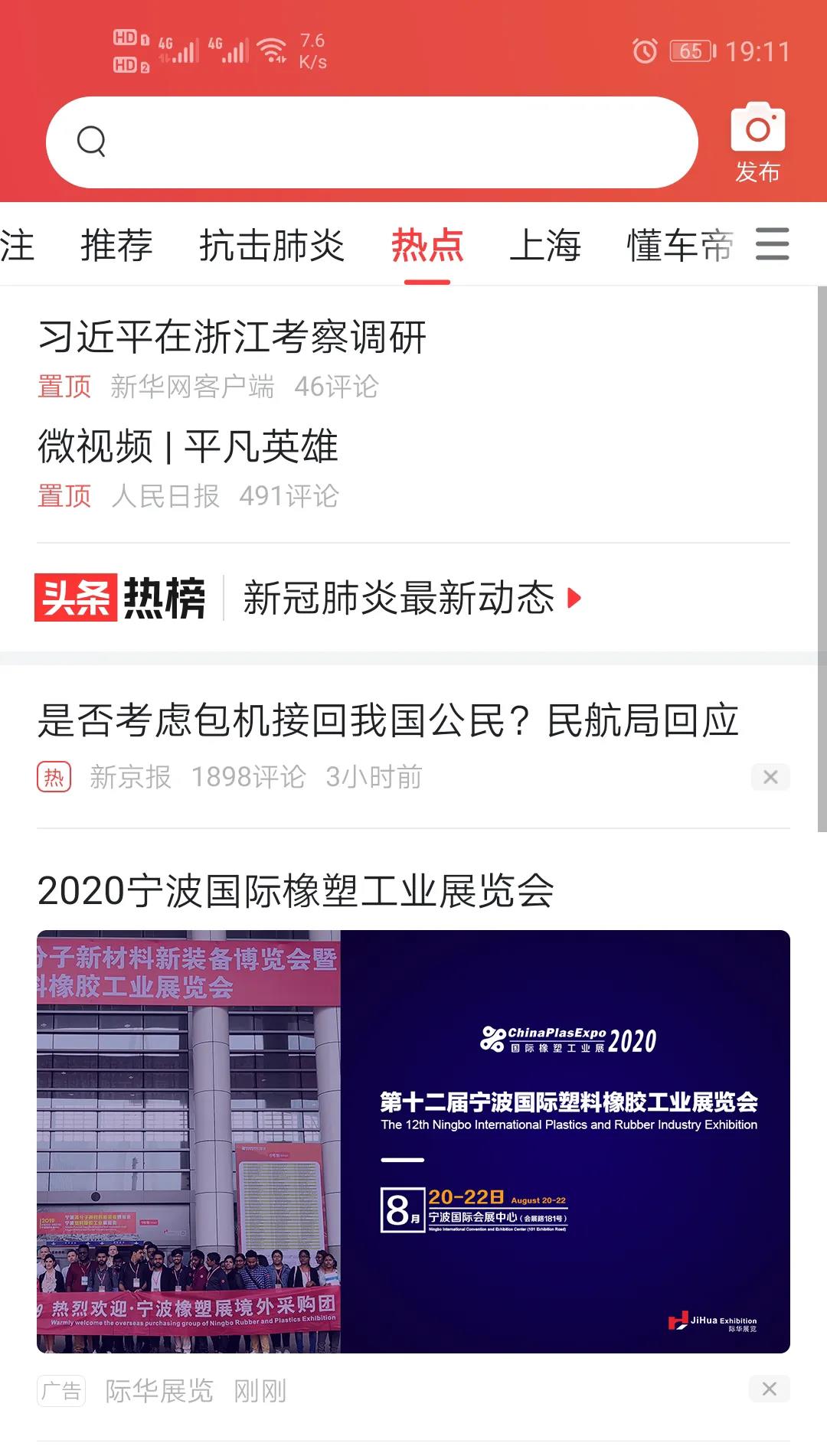Open the 2020宁波国际橡塑工业展览会 ad
827x1456 pixels.
(x=413, y=1141)
